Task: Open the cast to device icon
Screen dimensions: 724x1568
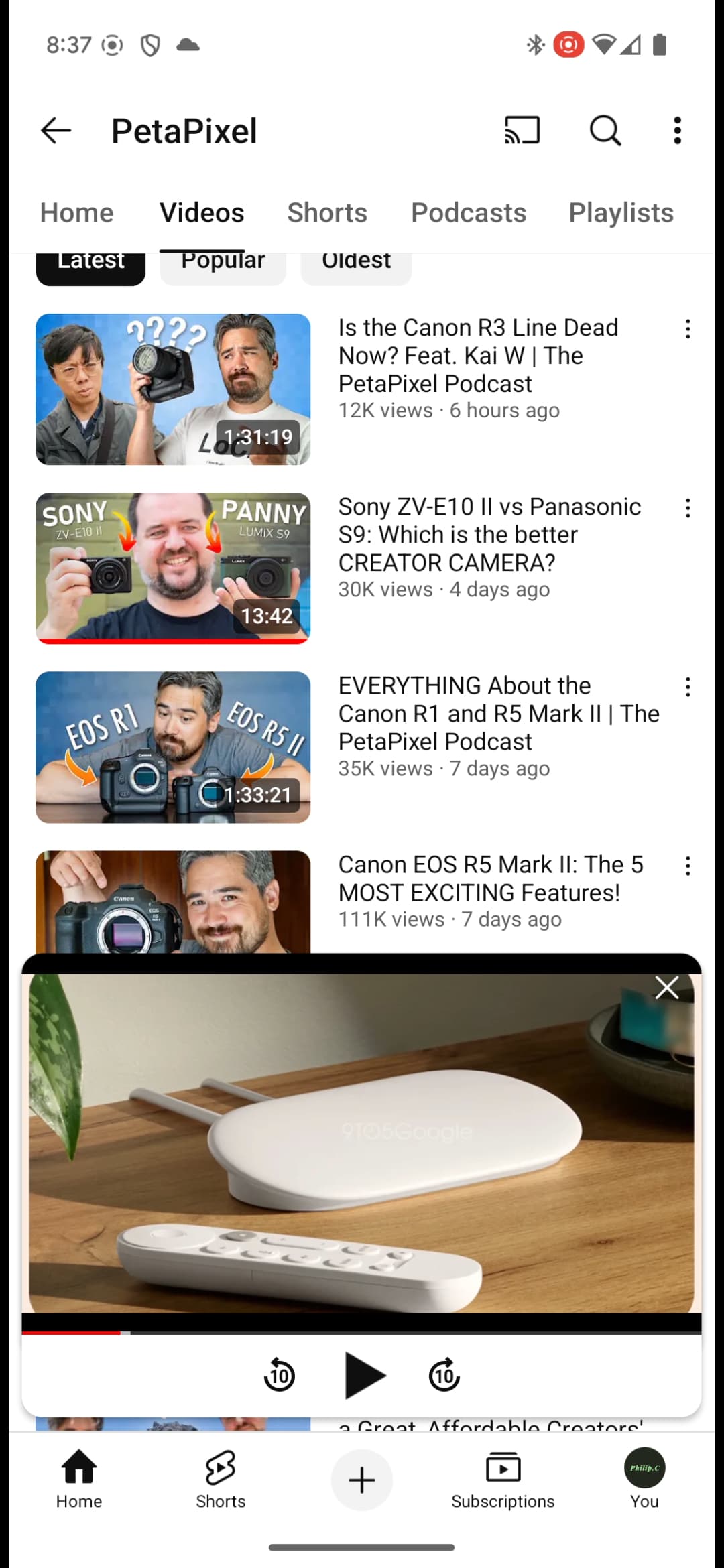Action: click(522, 131)
